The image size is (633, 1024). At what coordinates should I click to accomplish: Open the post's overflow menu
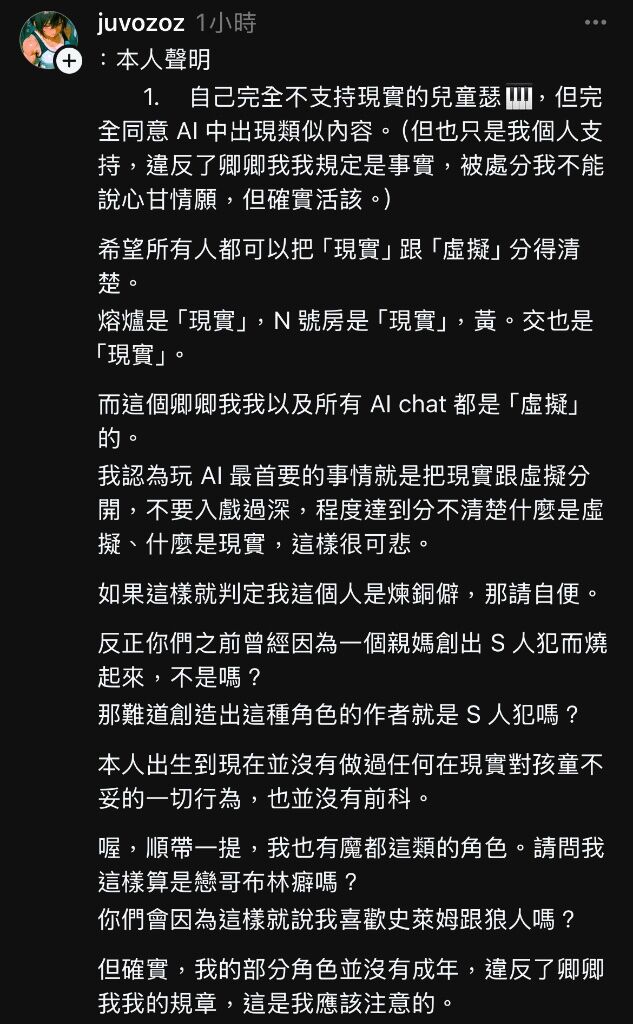pyautogui.click(x=595, y=23)
